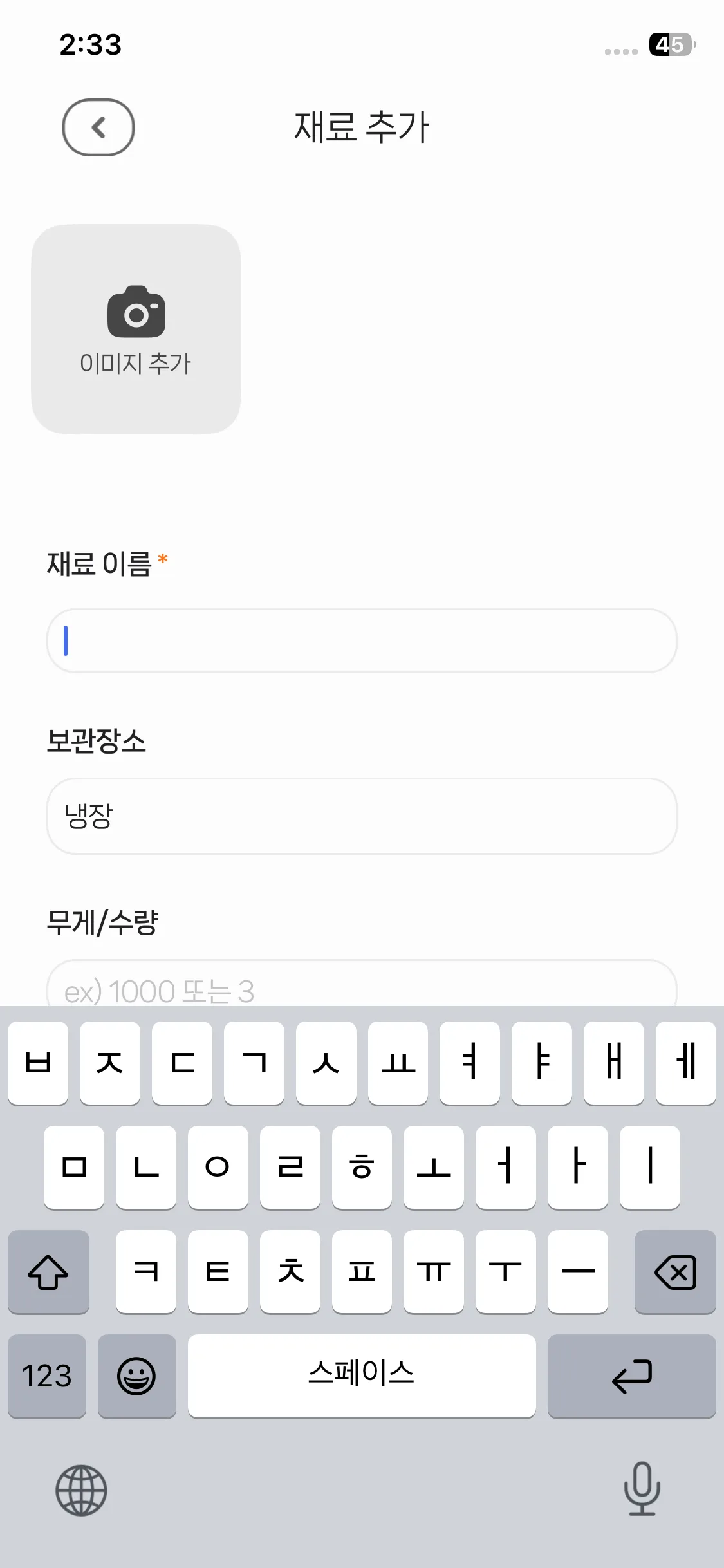Tap the 스페이스 space bar

362,1376
